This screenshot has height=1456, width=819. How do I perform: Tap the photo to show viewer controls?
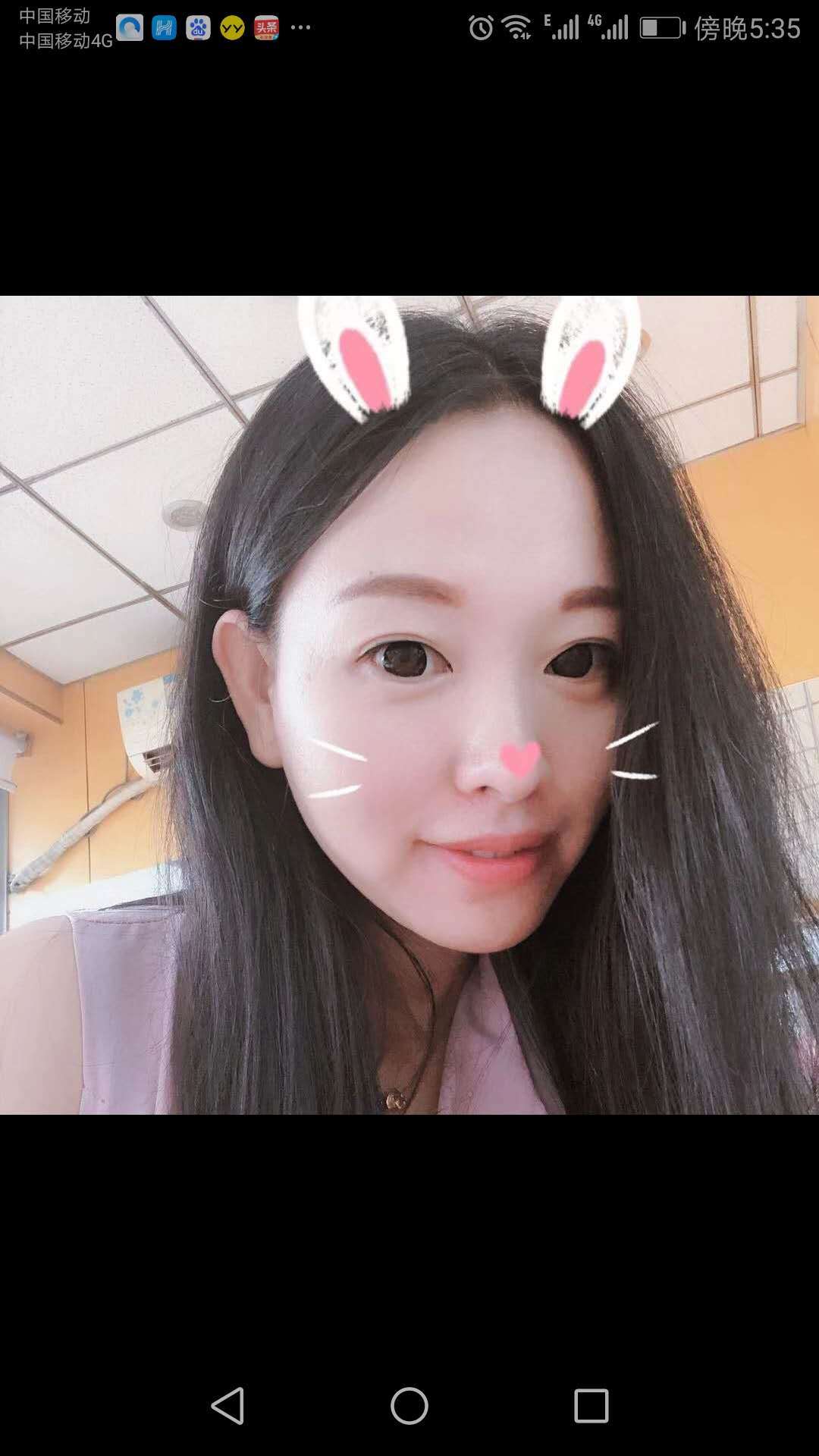point(409,705)
